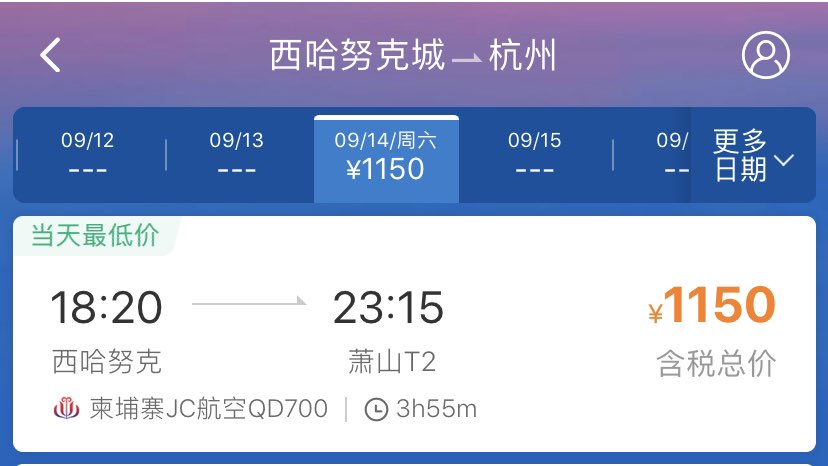Screen dimensions: 828x466
Task: Select the 09/13 date tab
Action: coord(236,155)
